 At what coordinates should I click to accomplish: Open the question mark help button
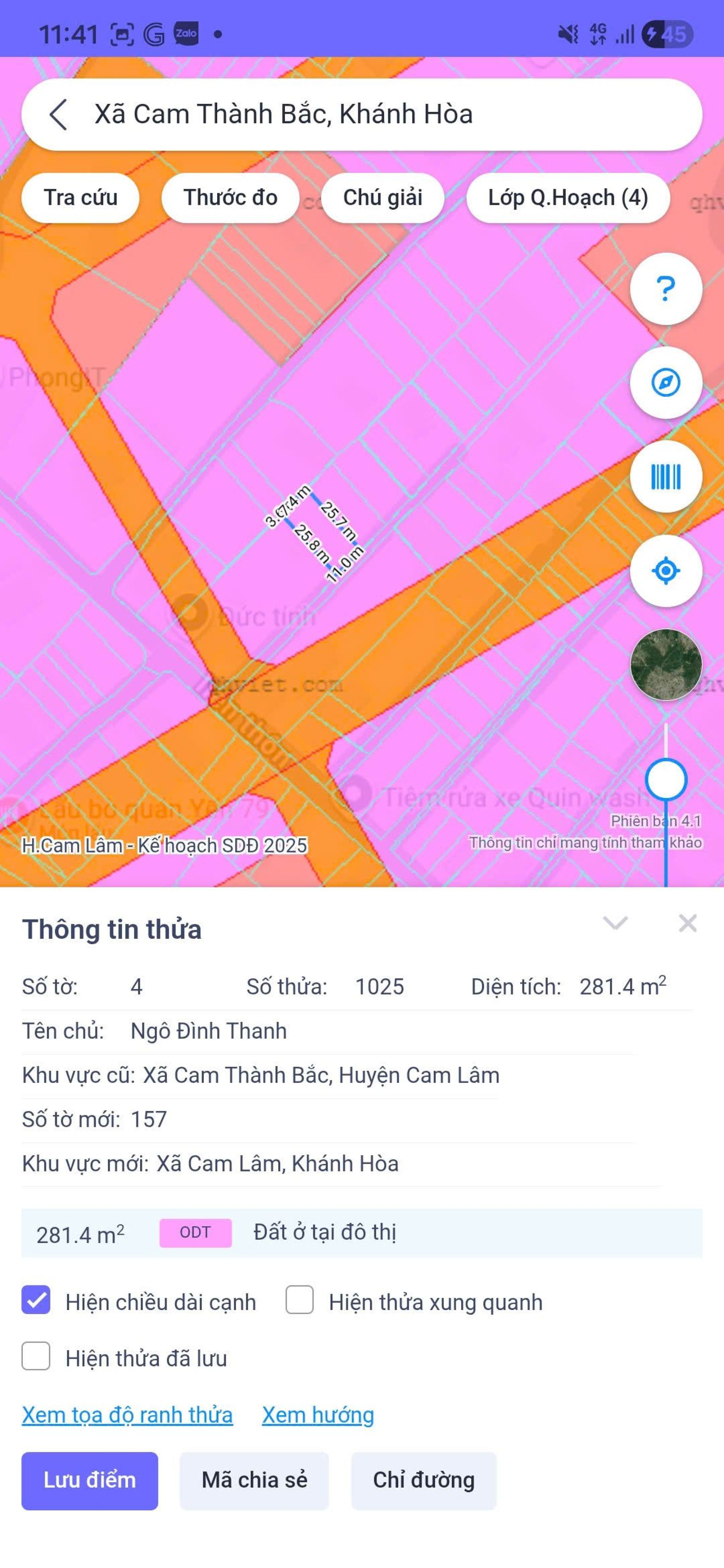click(666, 288)
